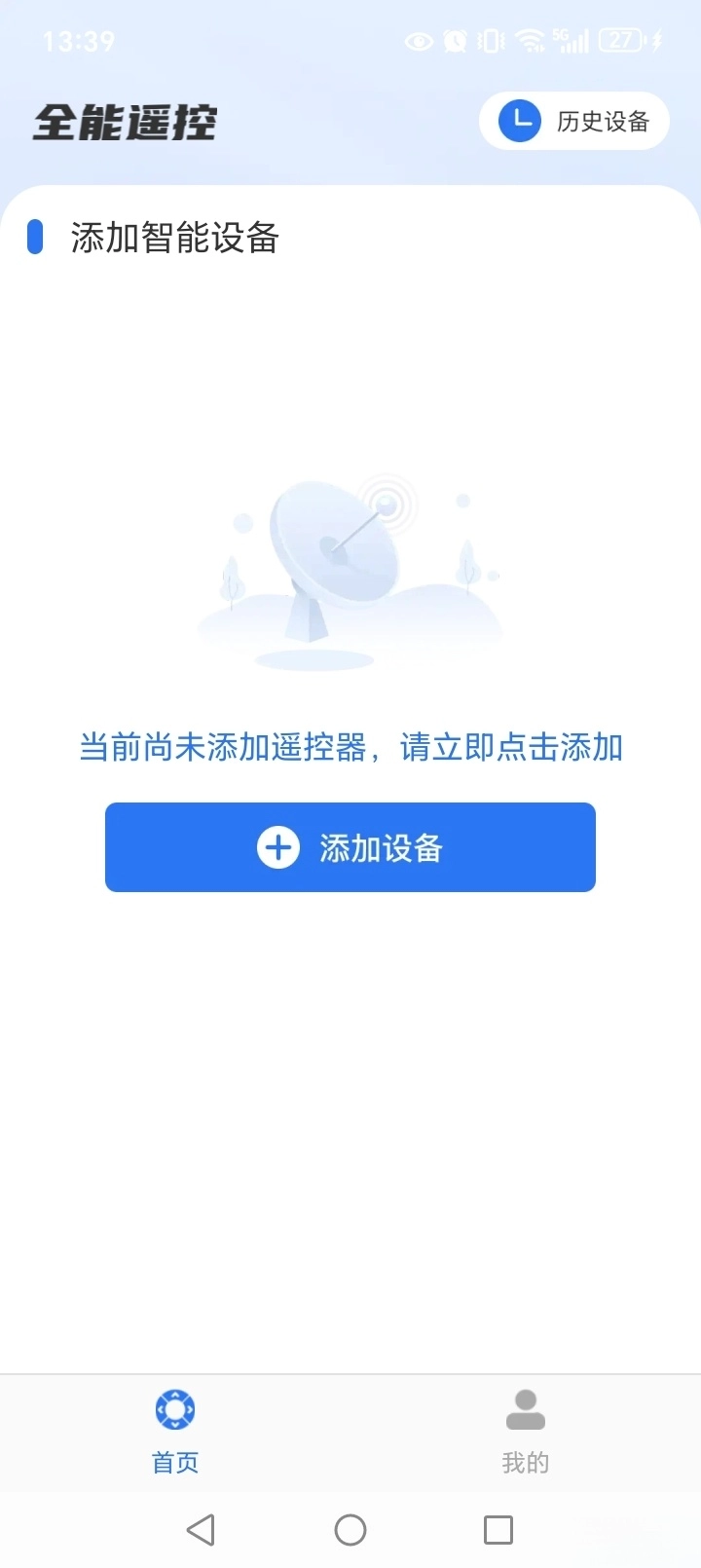Tap the 当前尚未添加遥控器 prompt text
The image size is (701, 1568).
(350, 746)
